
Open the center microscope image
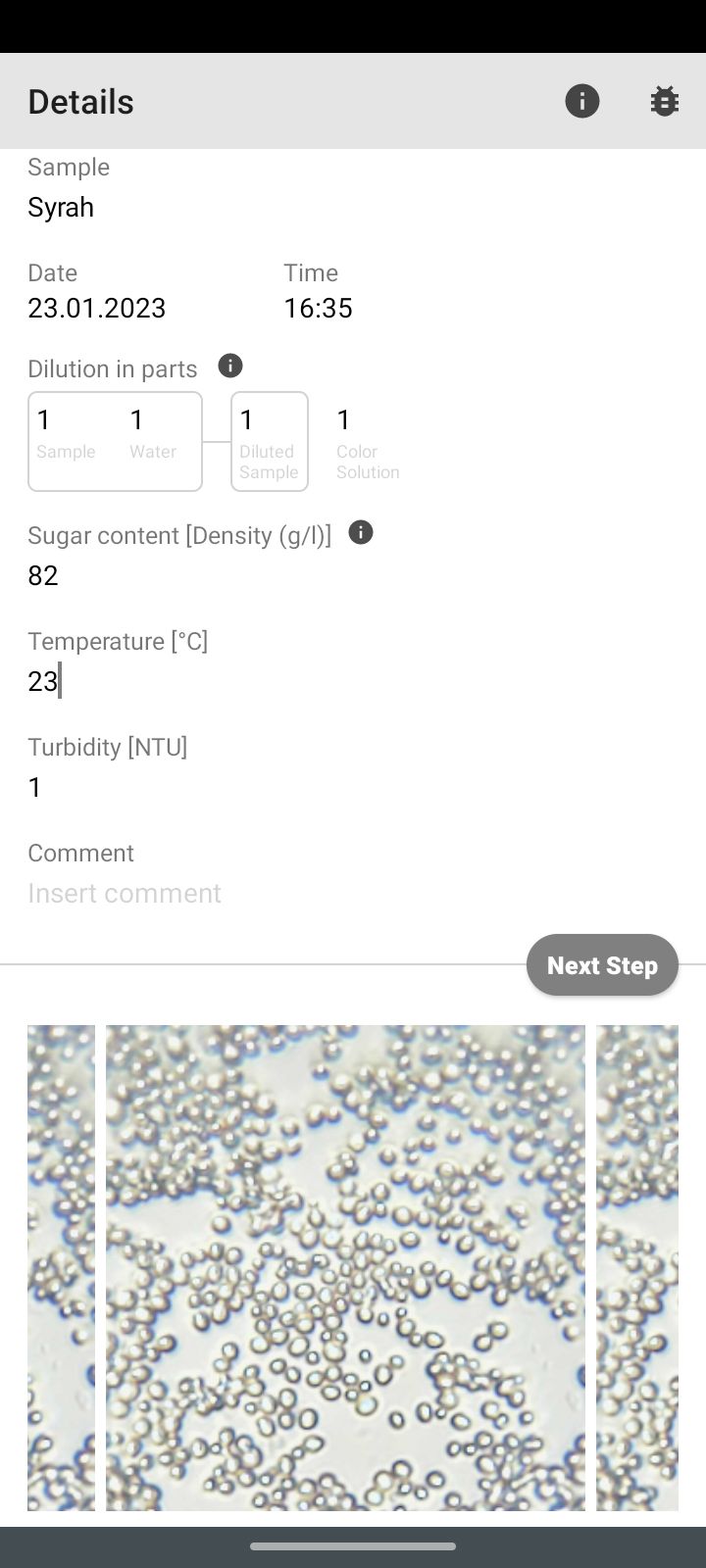tap(345, 1267)
